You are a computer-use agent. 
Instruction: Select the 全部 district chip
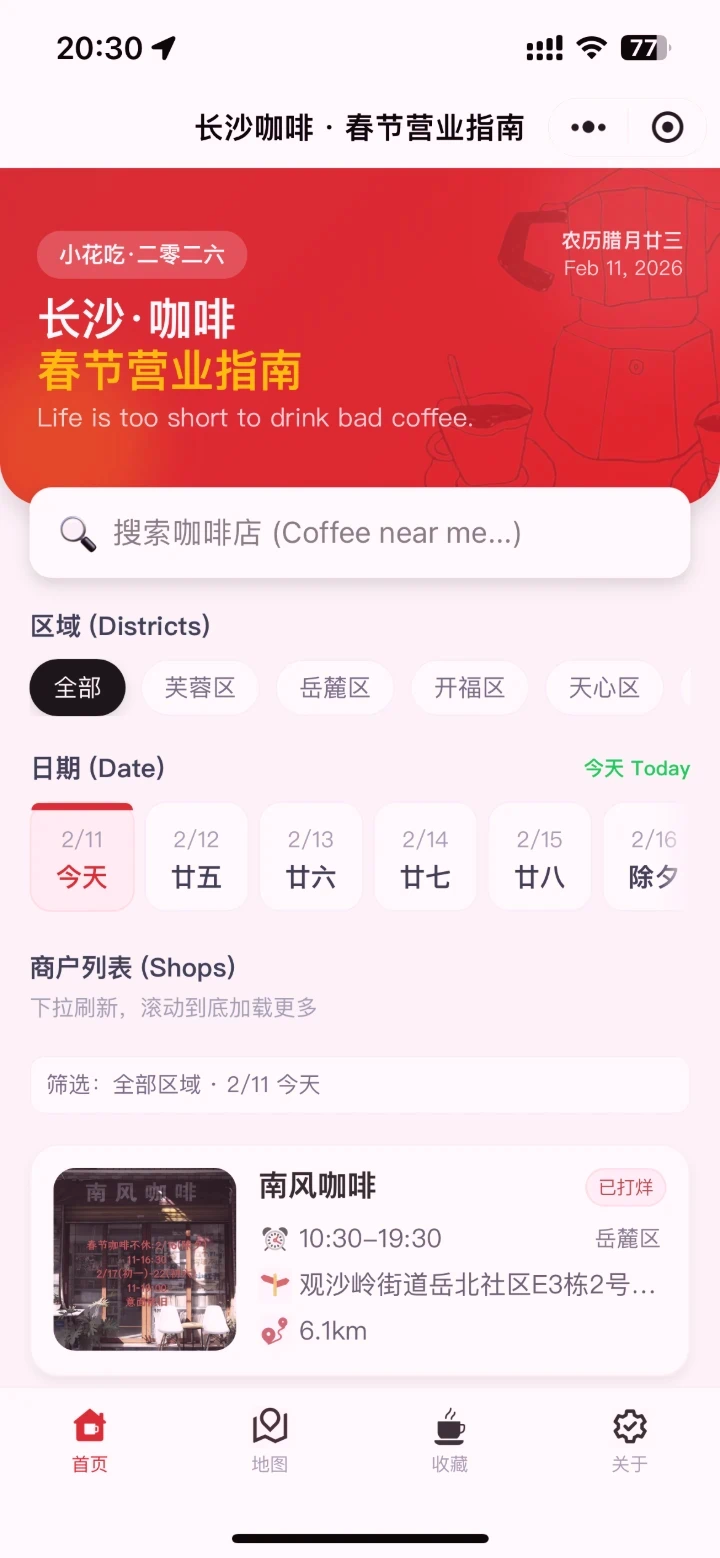tap(78, 688)
